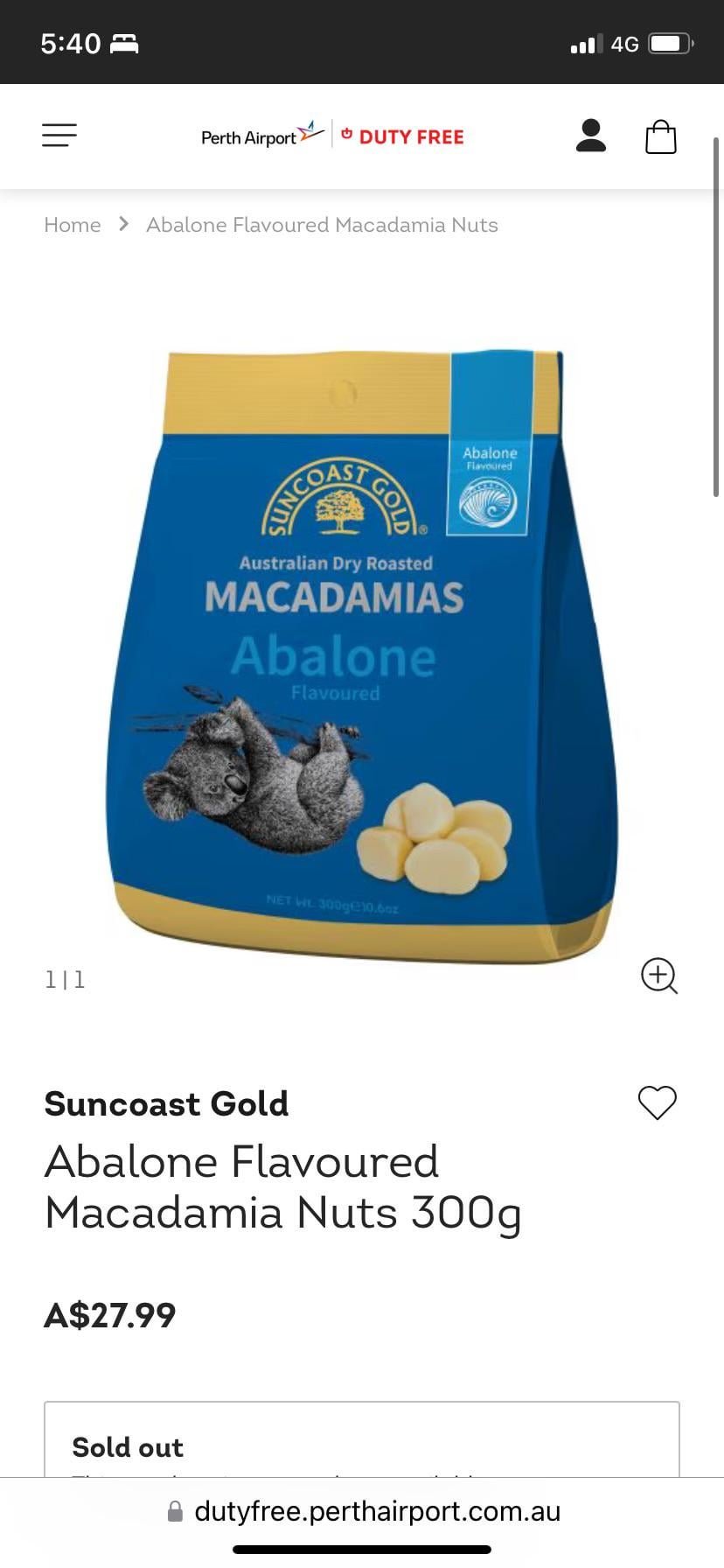The image size is (724, 1568).
Task: Open the hamburger menu
Action: click(x=59, y=136)
